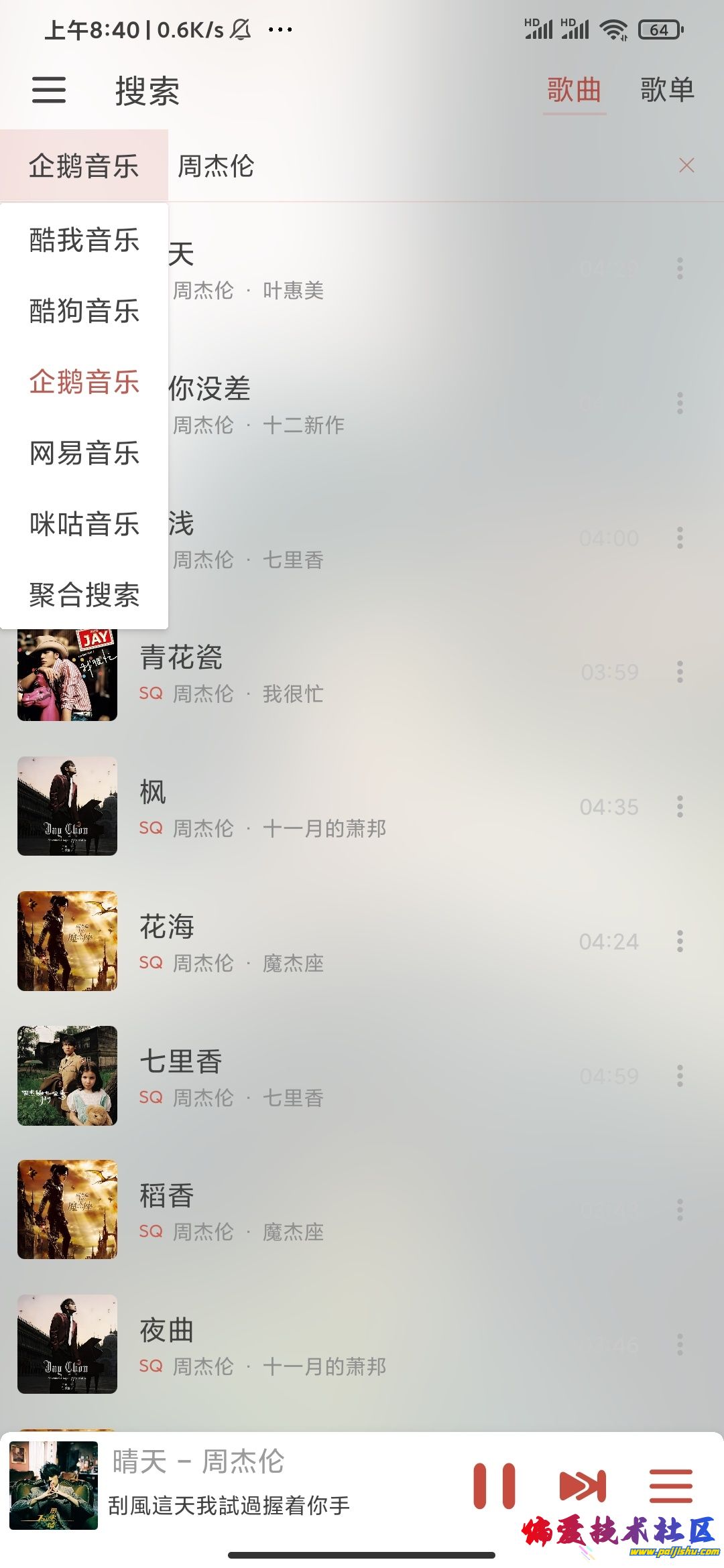Skip to the next track
The height and width of the screenshot is (1568, 724).
[x=583, y=1486]
